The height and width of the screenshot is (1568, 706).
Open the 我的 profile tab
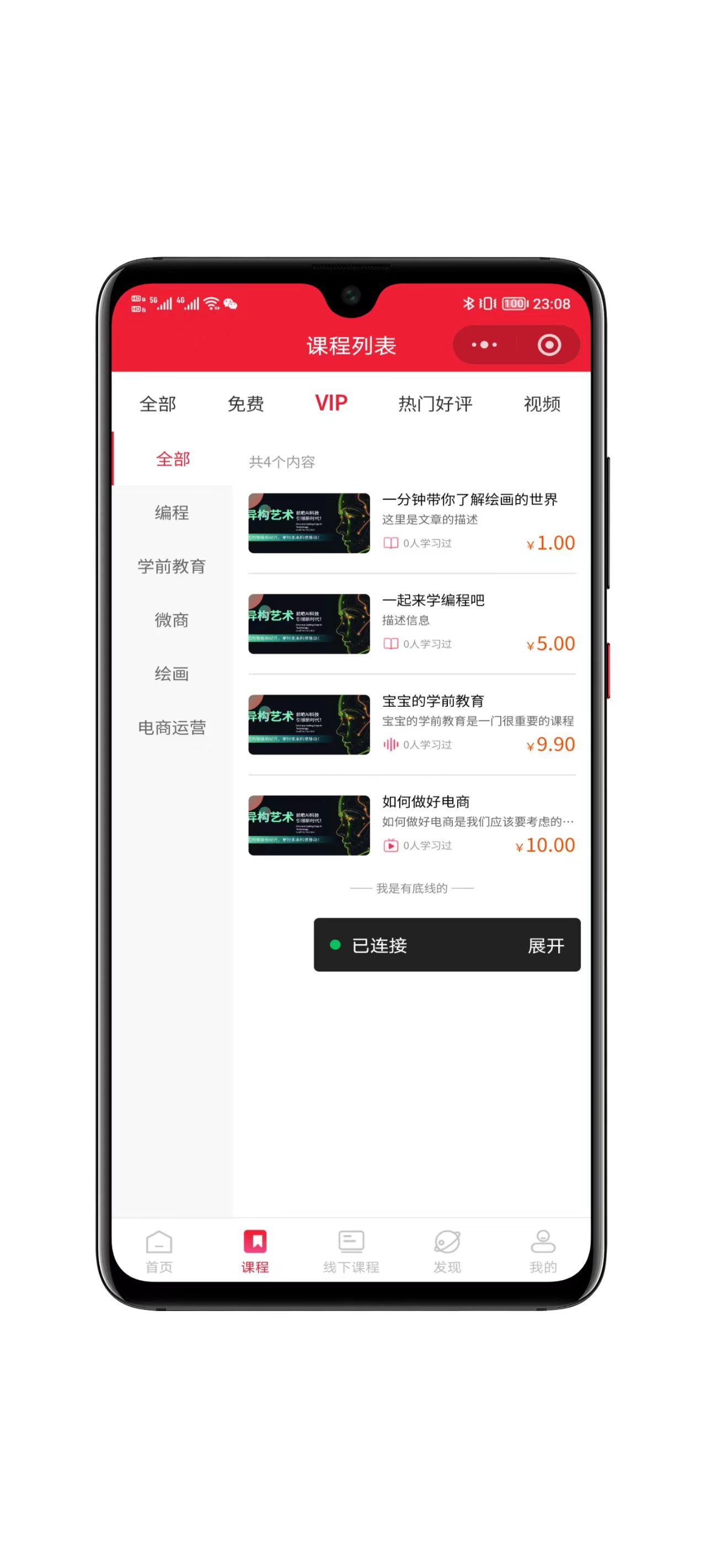(x=543, y=1251)
